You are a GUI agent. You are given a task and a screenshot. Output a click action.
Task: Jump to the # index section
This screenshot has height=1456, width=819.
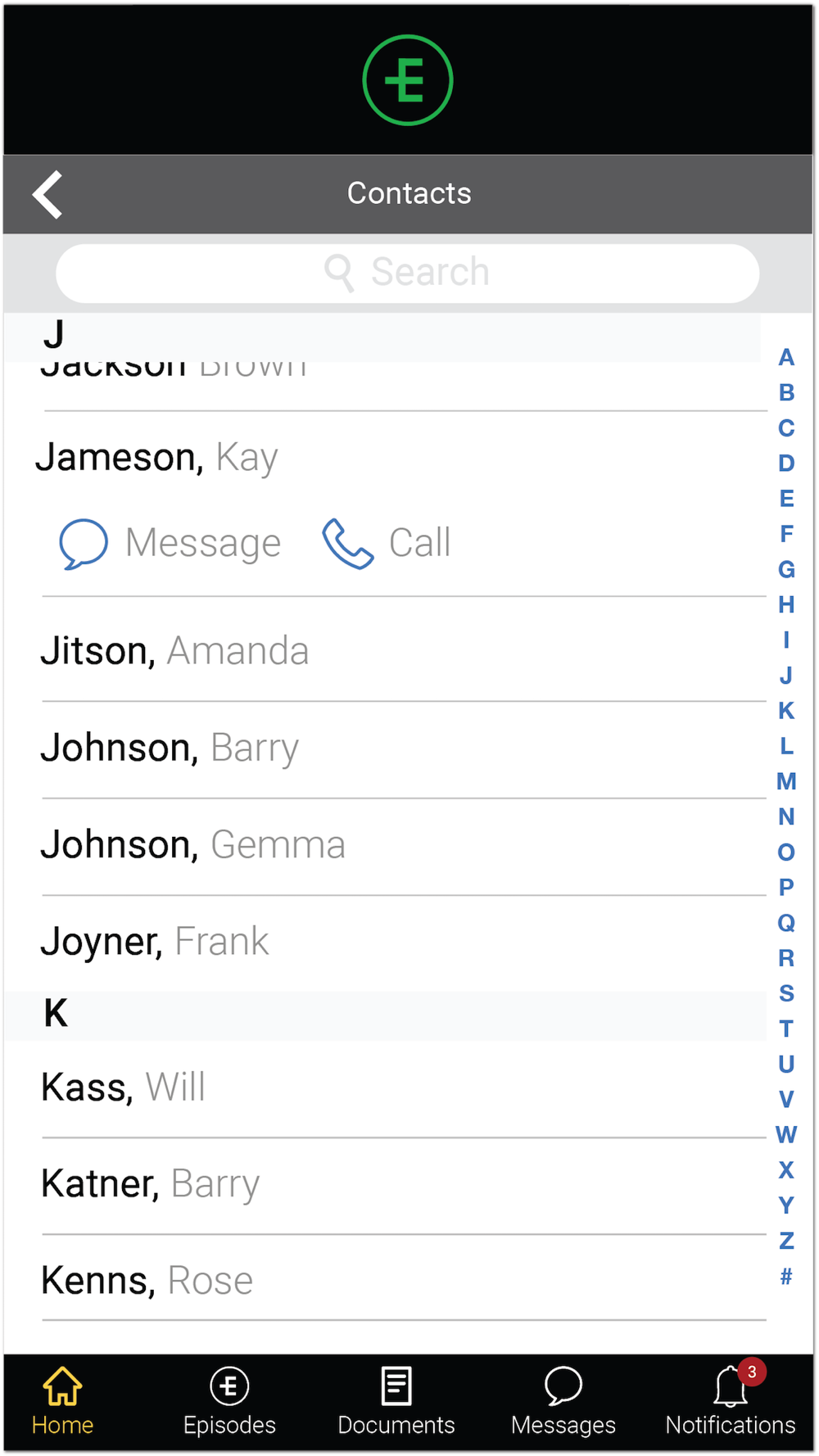786,1276
